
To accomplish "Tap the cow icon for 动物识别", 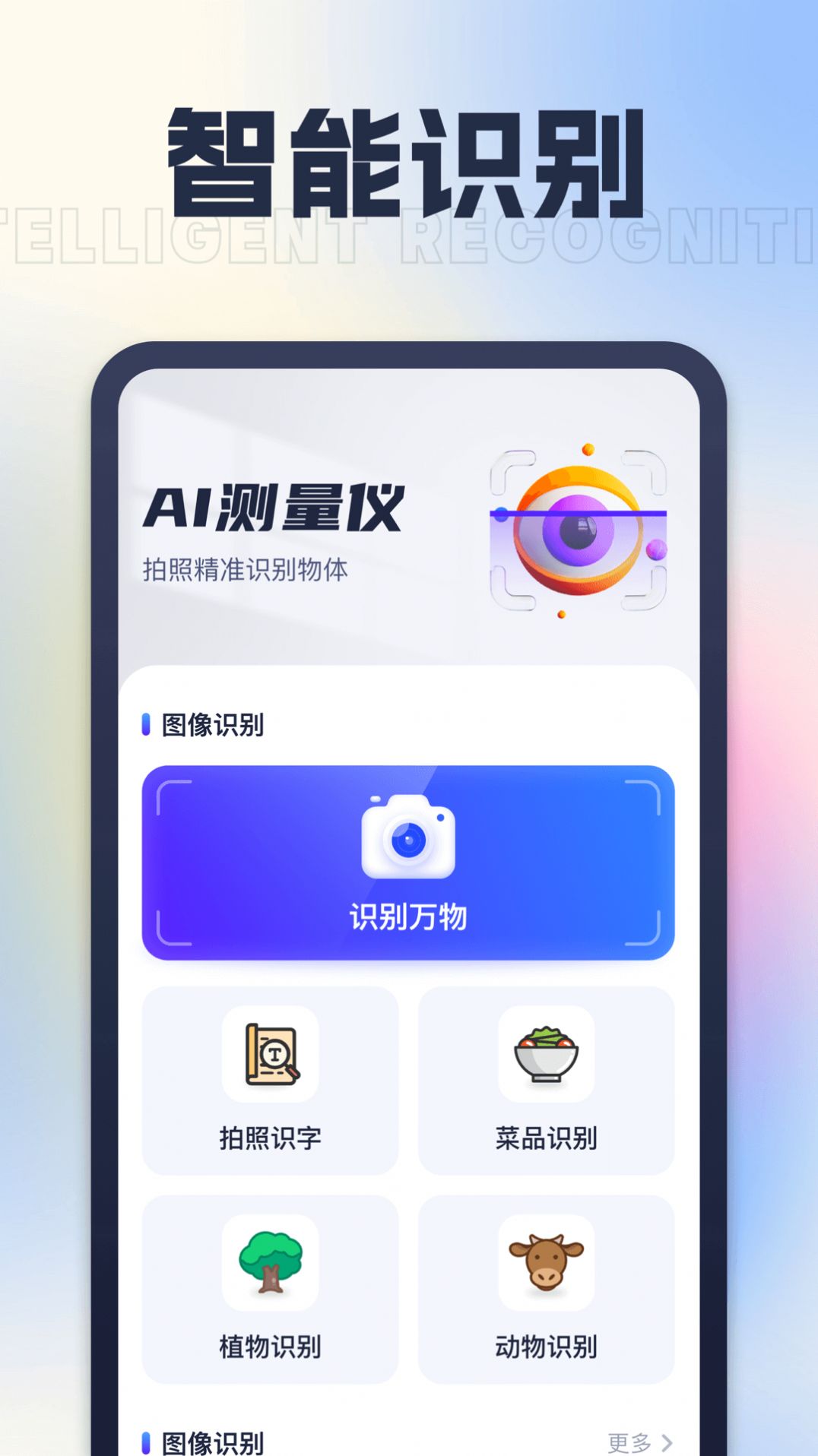I will point(544,1263).
